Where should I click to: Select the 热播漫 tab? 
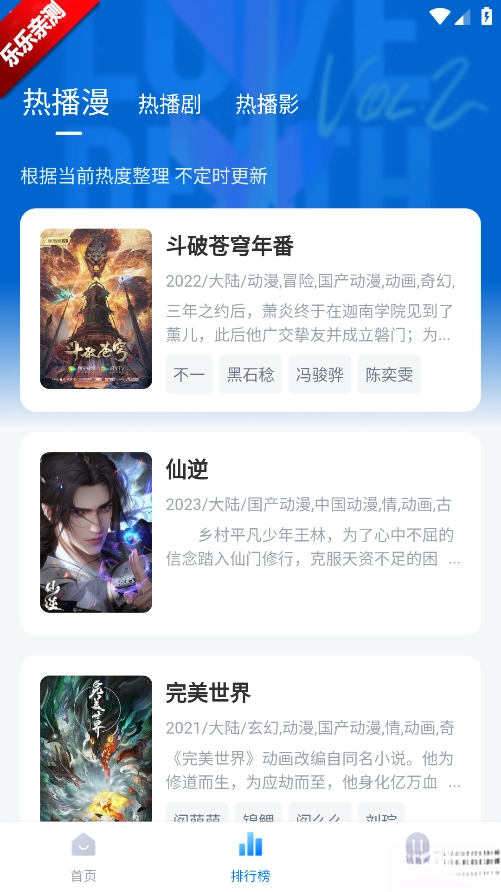pos(67,102)
